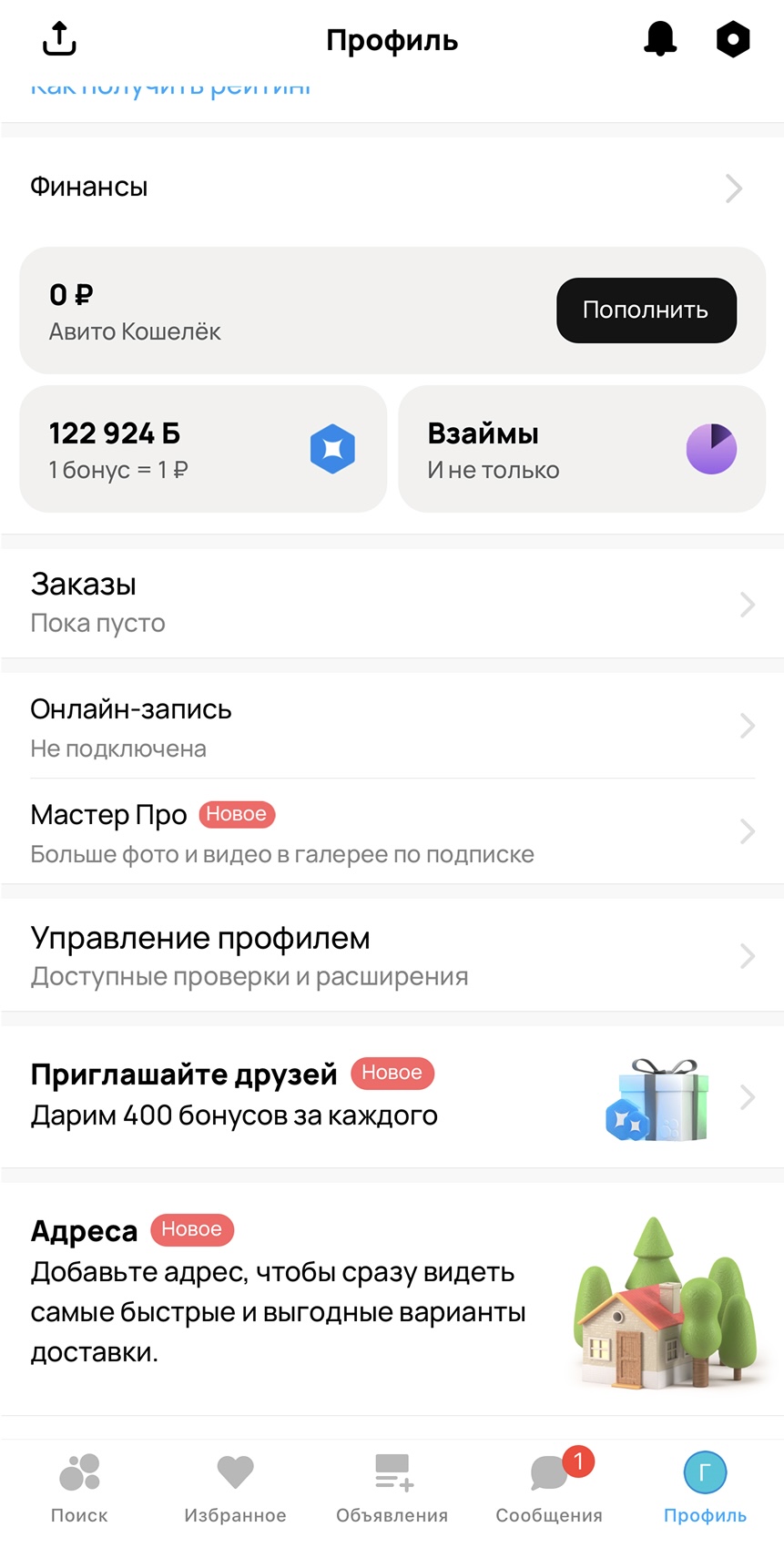Tap Пополнить to top up the wallet
This screenshot has width=784, height=1558.
[646, 311]
